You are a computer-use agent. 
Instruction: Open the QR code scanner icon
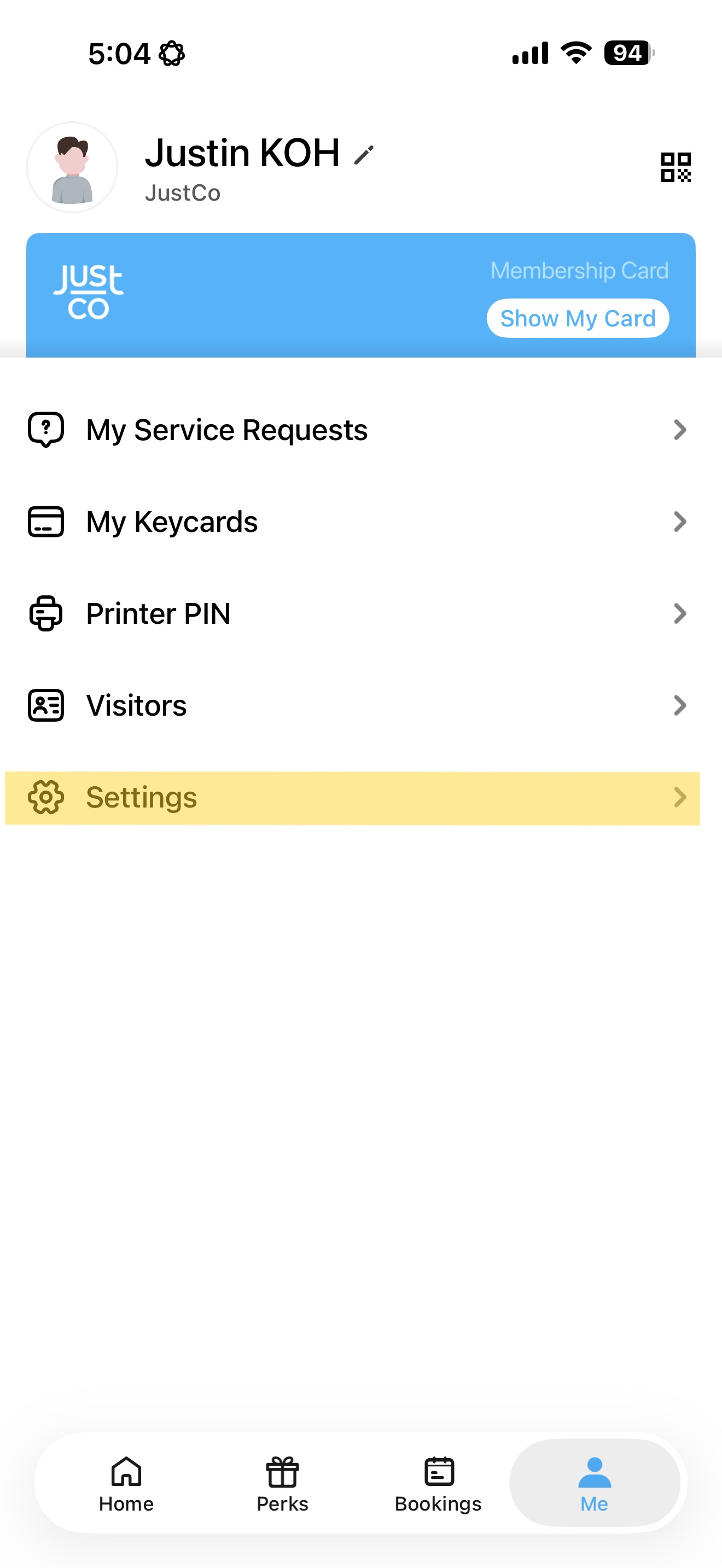click(x=676, y=167)
